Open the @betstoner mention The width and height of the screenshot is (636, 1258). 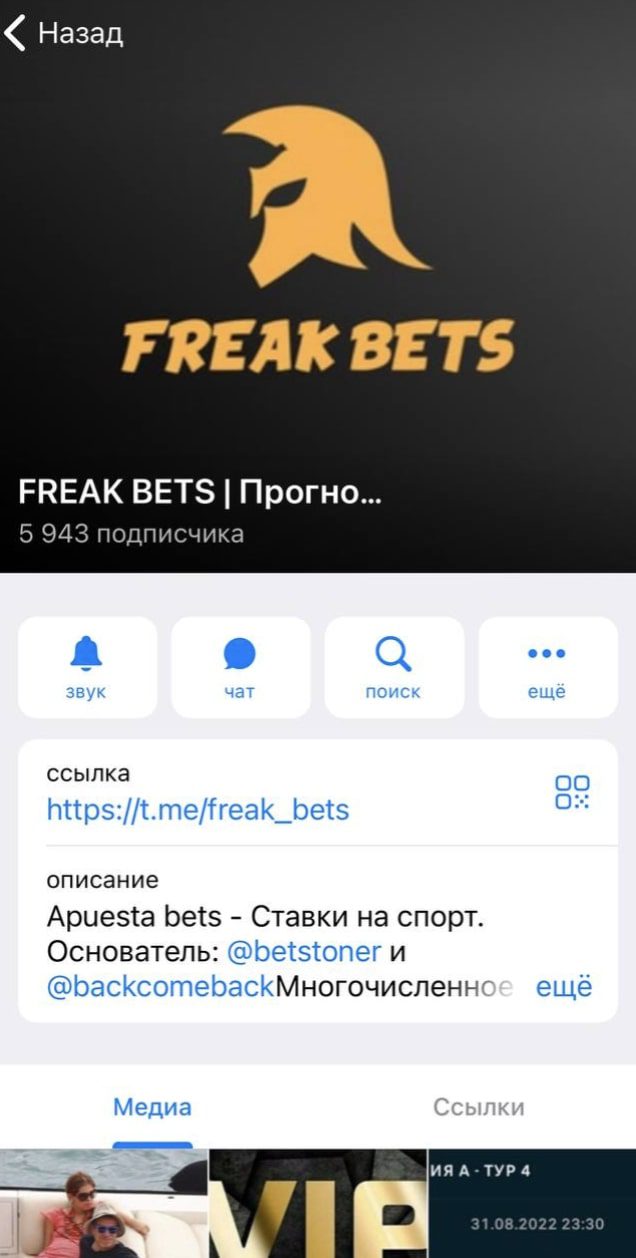click(x=304, y=951)
